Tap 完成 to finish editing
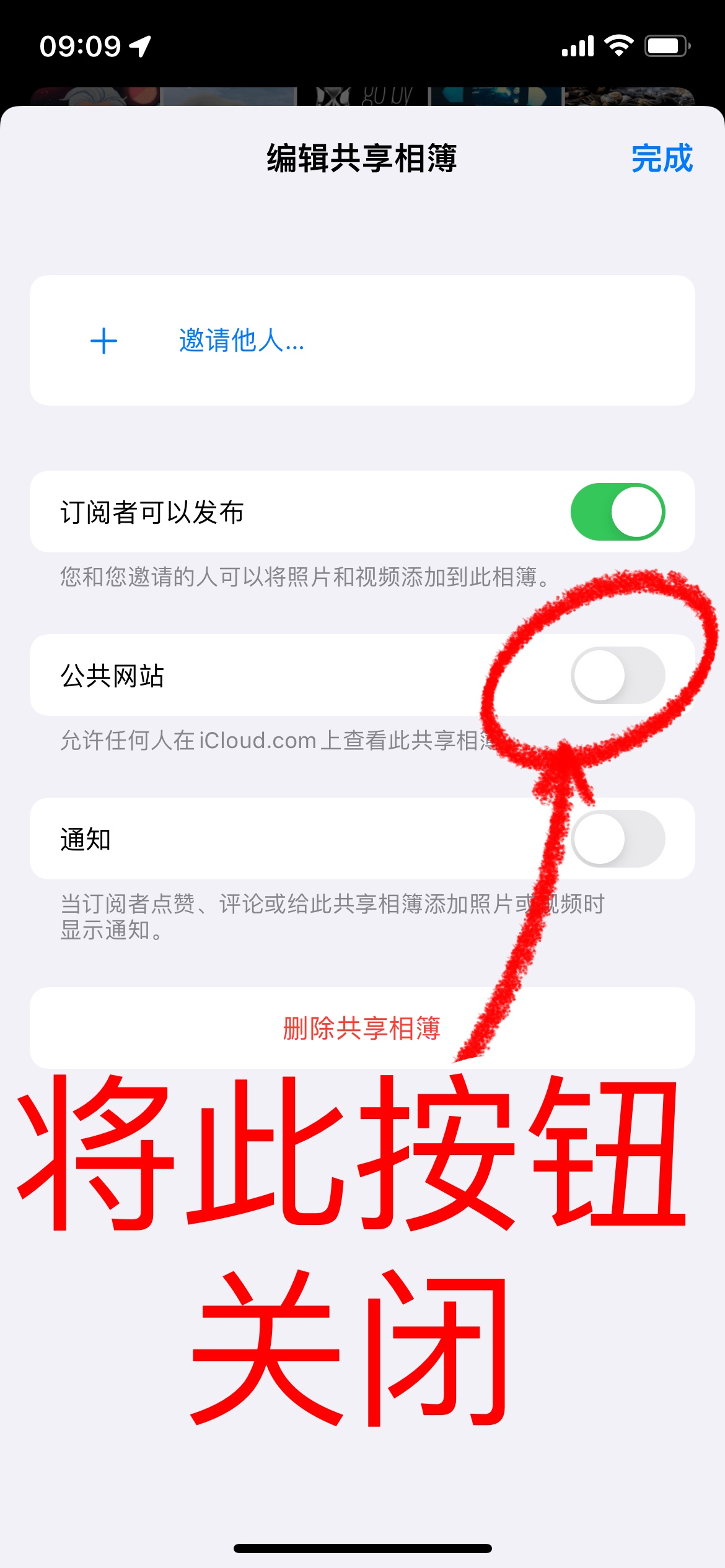Image resolution: width=725 pixels, height=1568 pixels. (661, 159)
